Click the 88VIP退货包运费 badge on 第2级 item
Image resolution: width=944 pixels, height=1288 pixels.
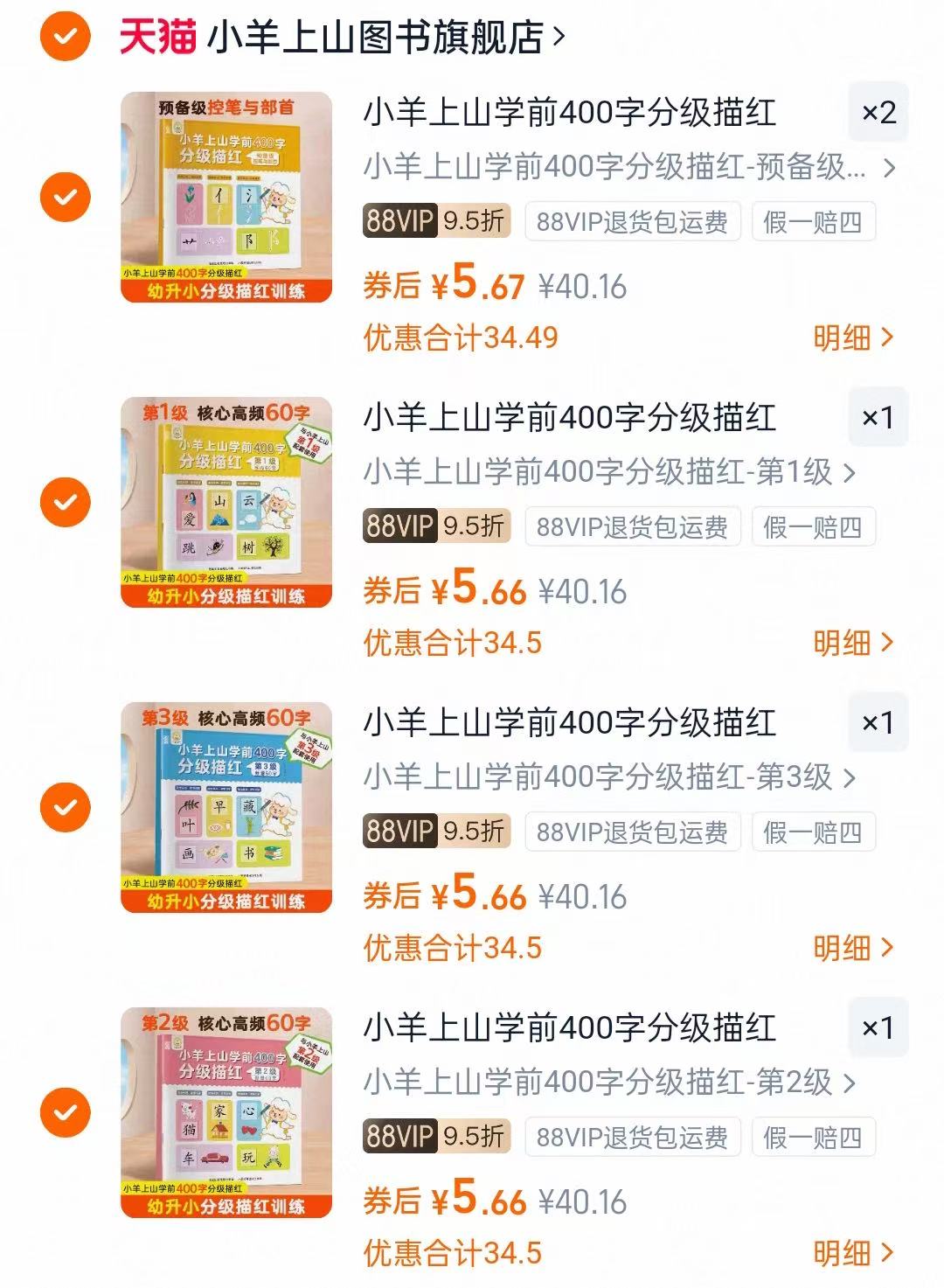pos(633,1138)
